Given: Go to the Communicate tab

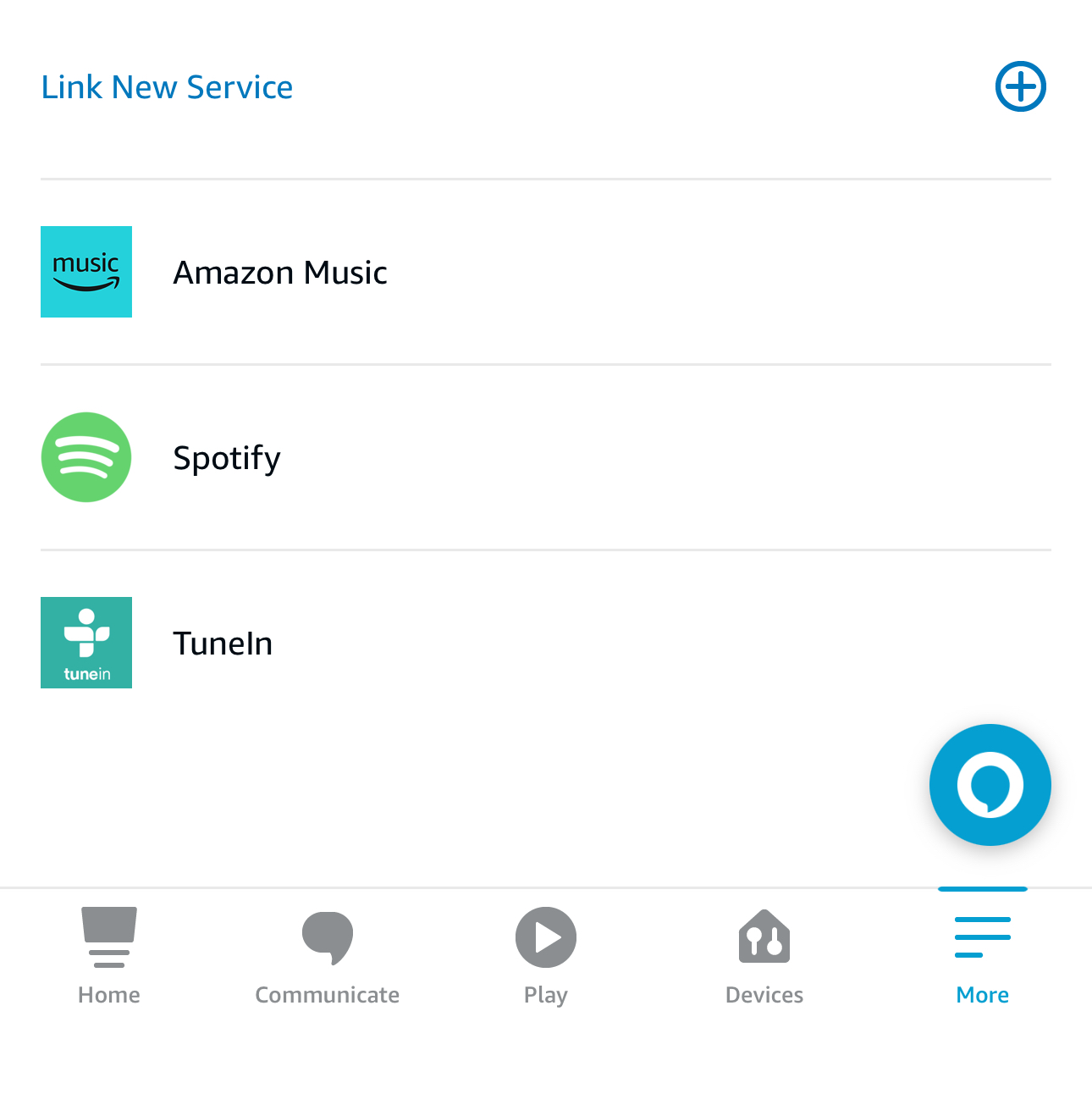Looking at the screenshot, I should tap(328, 957).
